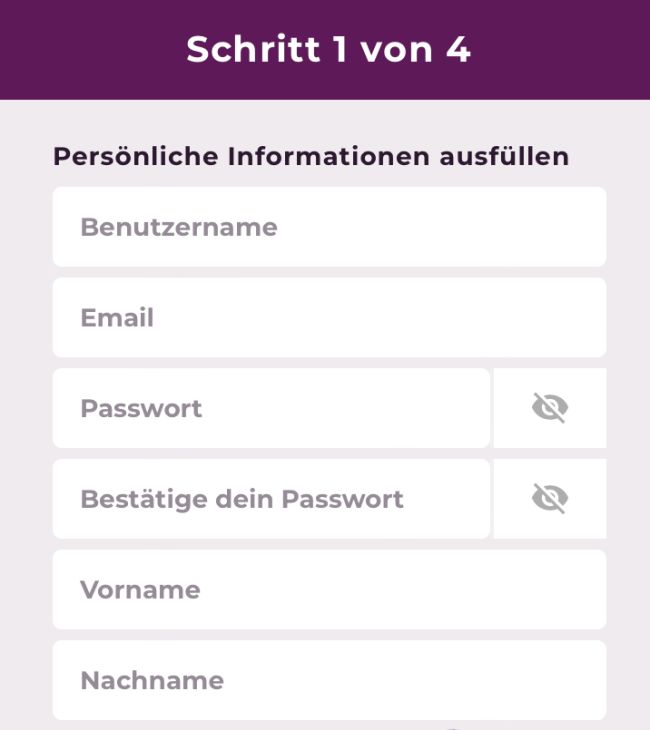The width and height of the screenshot is (650, 730).
Task: Select the Vorname input field
Action: pos(329,590)
